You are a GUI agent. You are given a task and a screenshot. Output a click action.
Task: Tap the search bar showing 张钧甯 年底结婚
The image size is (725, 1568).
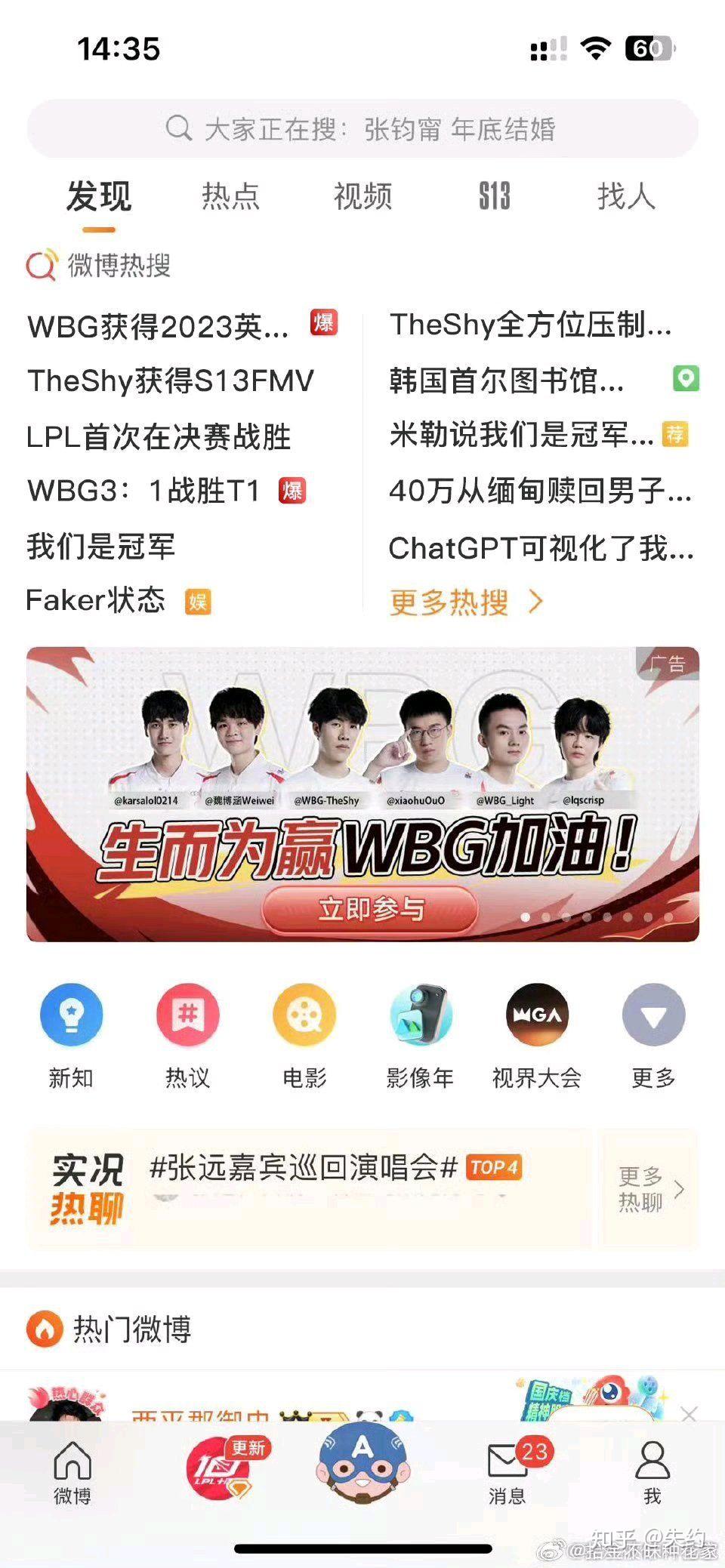pyautogui.click(x=362, y=128)
